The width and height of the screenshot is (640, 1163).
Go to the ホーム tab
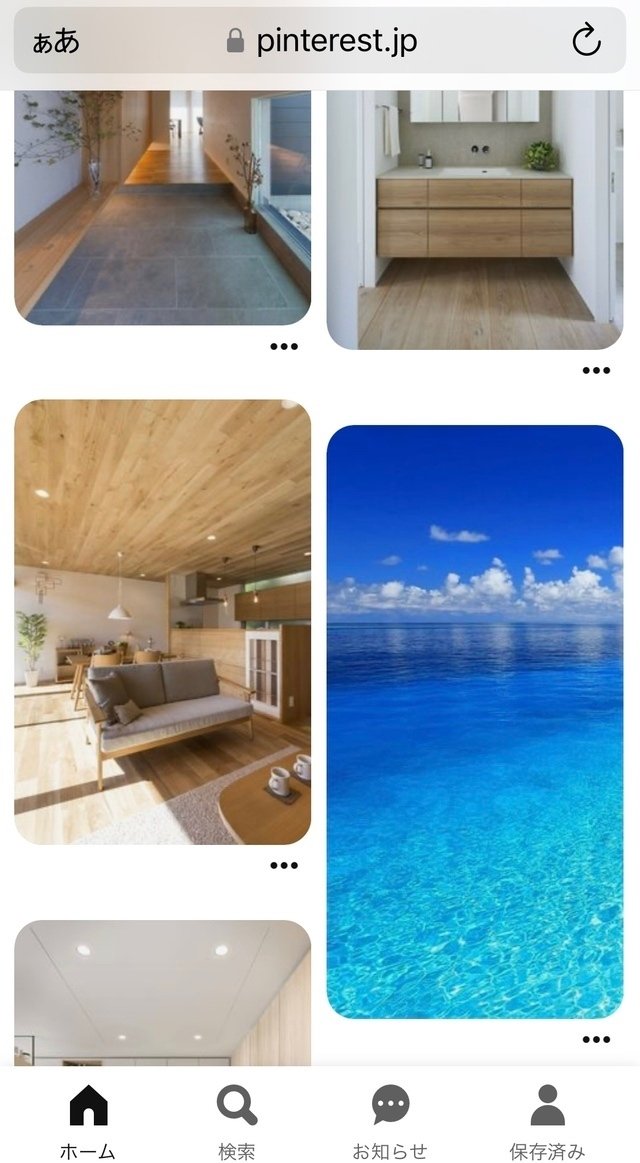[88, 1120]
